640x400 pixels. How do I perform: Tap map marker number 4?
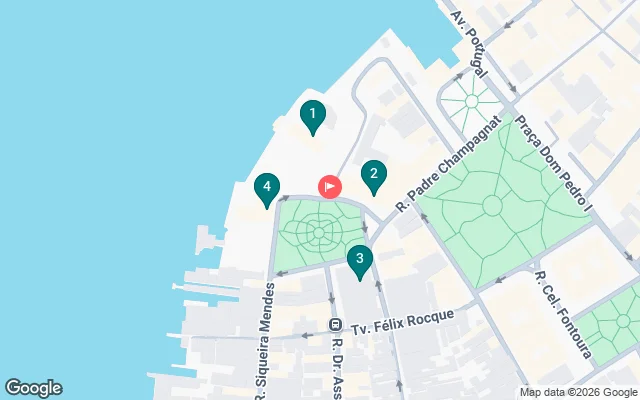266,187
